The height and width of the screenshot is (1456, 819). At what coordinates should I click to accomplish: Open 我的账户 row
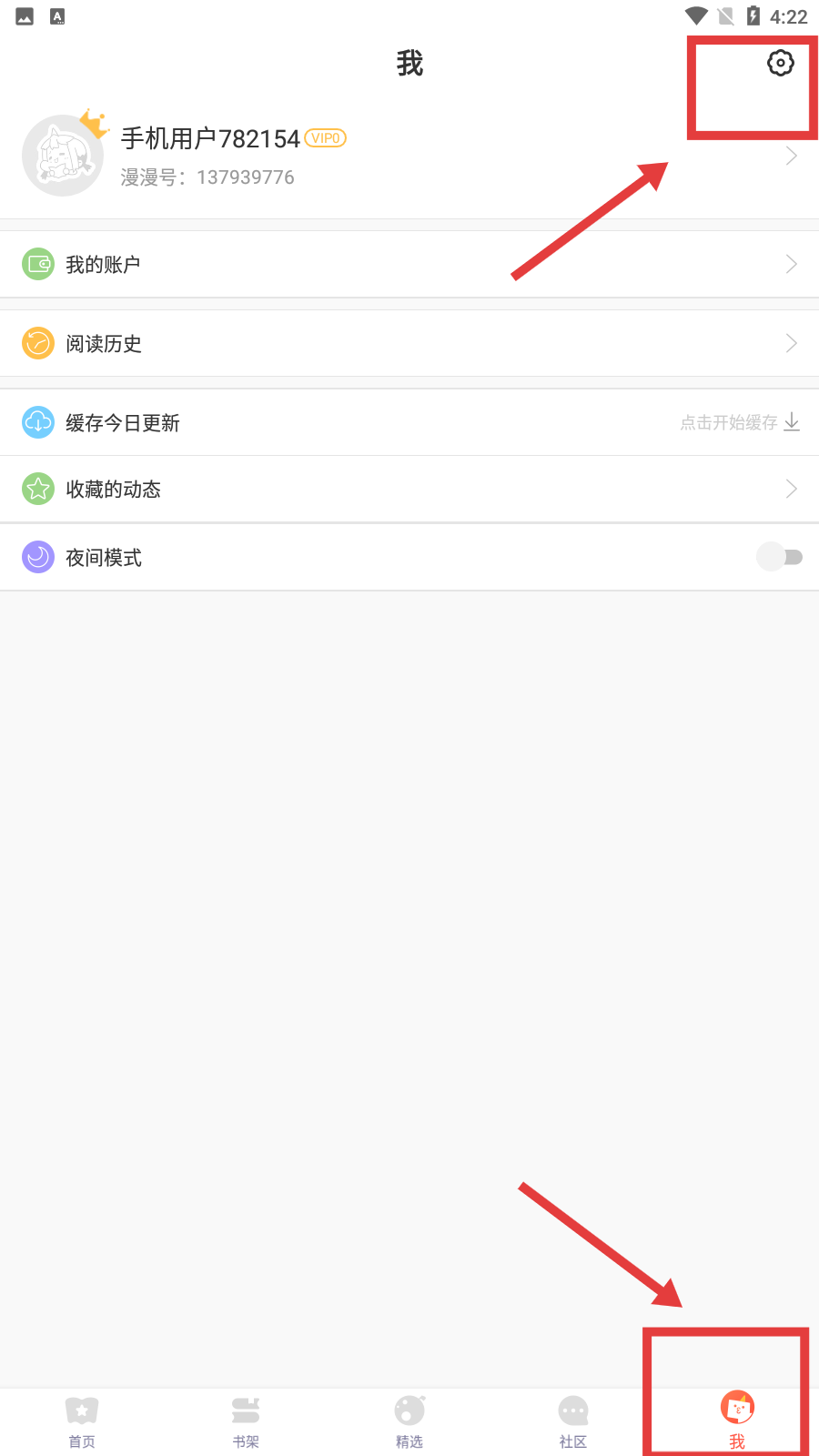tap(409, 264)
